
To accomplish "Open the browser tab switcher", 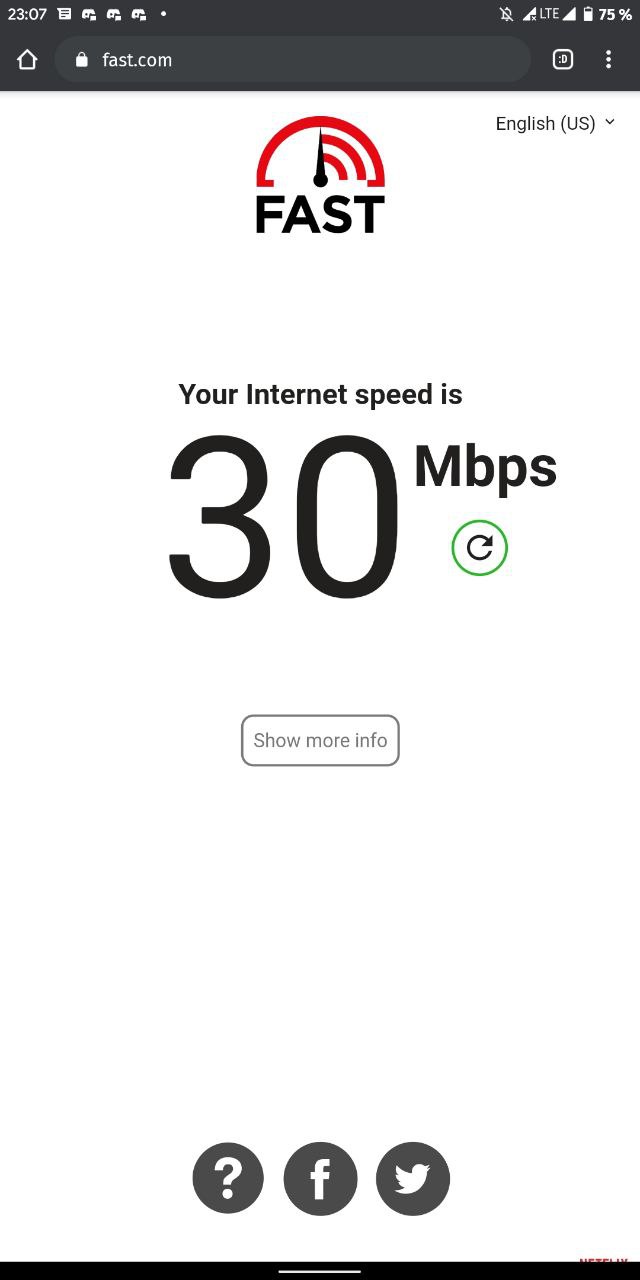I will point(563,60).
